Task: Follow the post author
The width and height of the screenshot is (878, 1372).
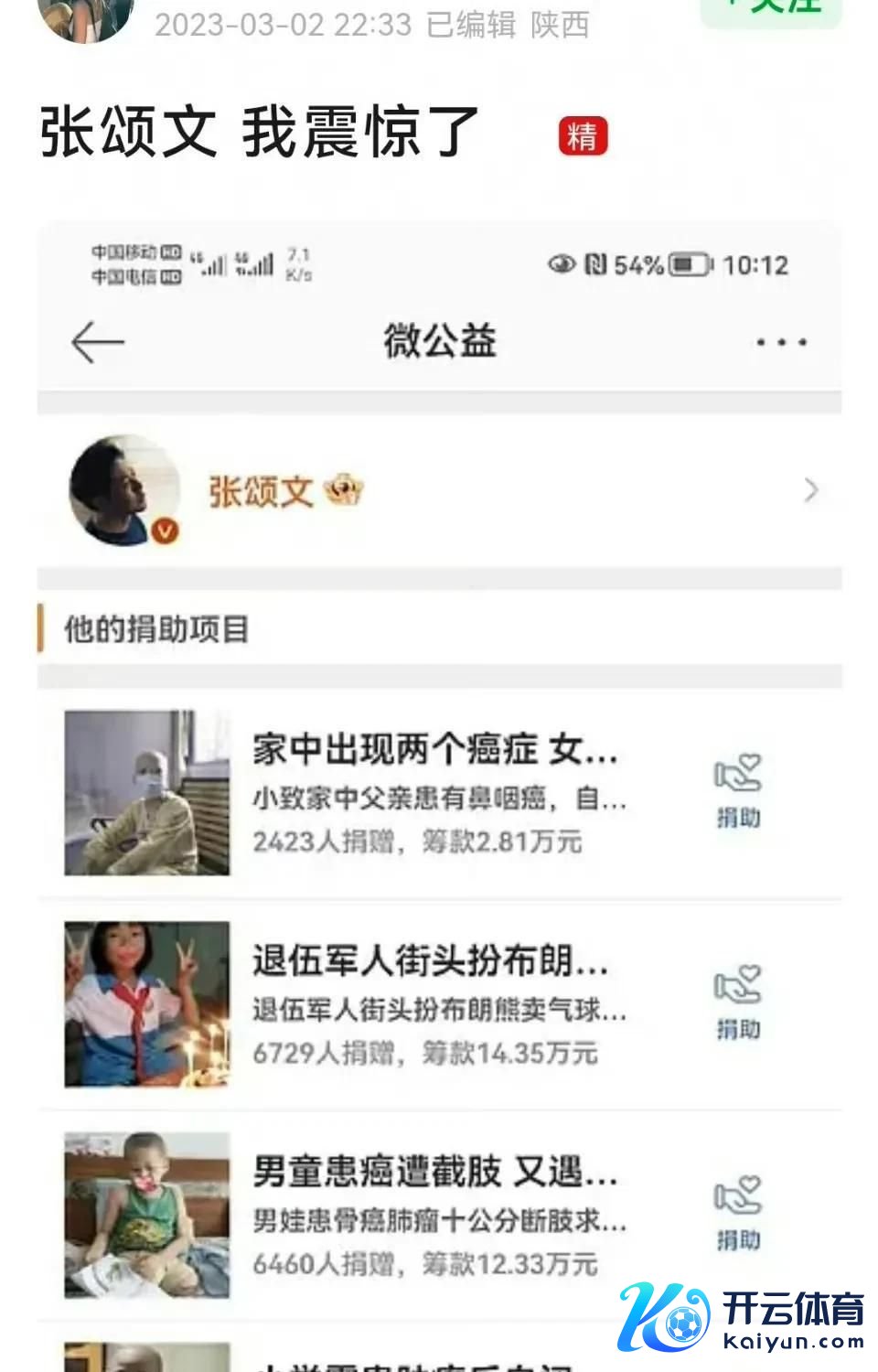Action: click(770, 9)
